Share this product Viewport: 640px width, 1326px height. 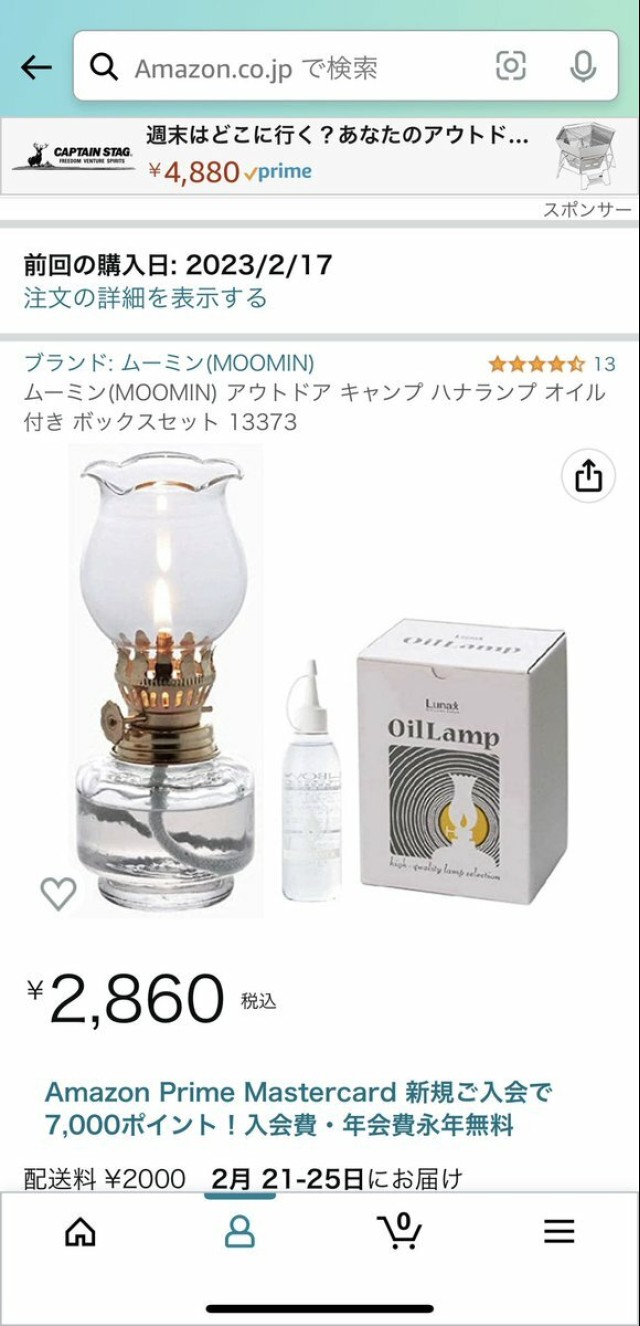588,476
